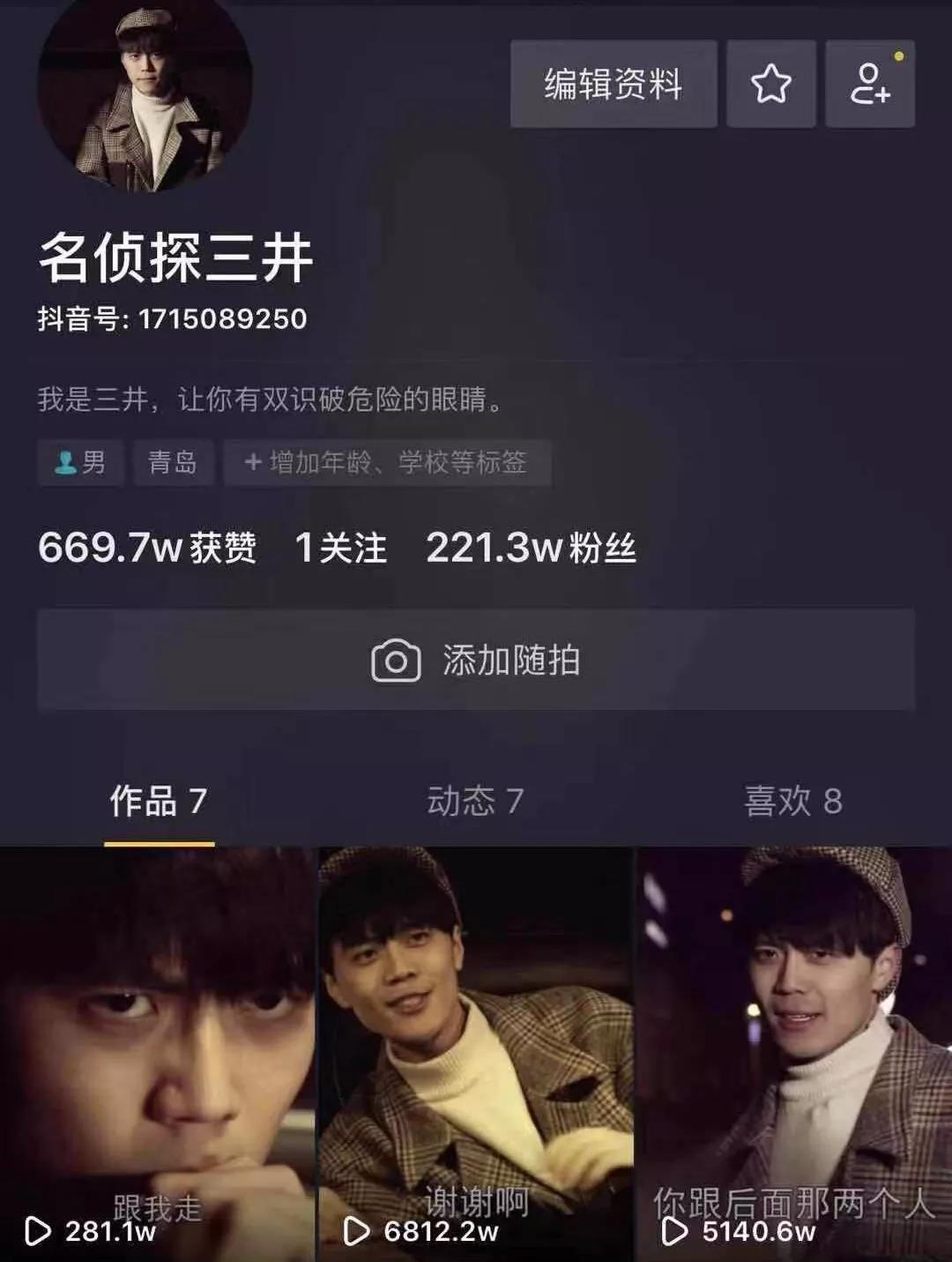The width and height of the screenshot is (952, 1262).
Task: Tap the 编辑资料 edit profile button
Action: [613, 85]
